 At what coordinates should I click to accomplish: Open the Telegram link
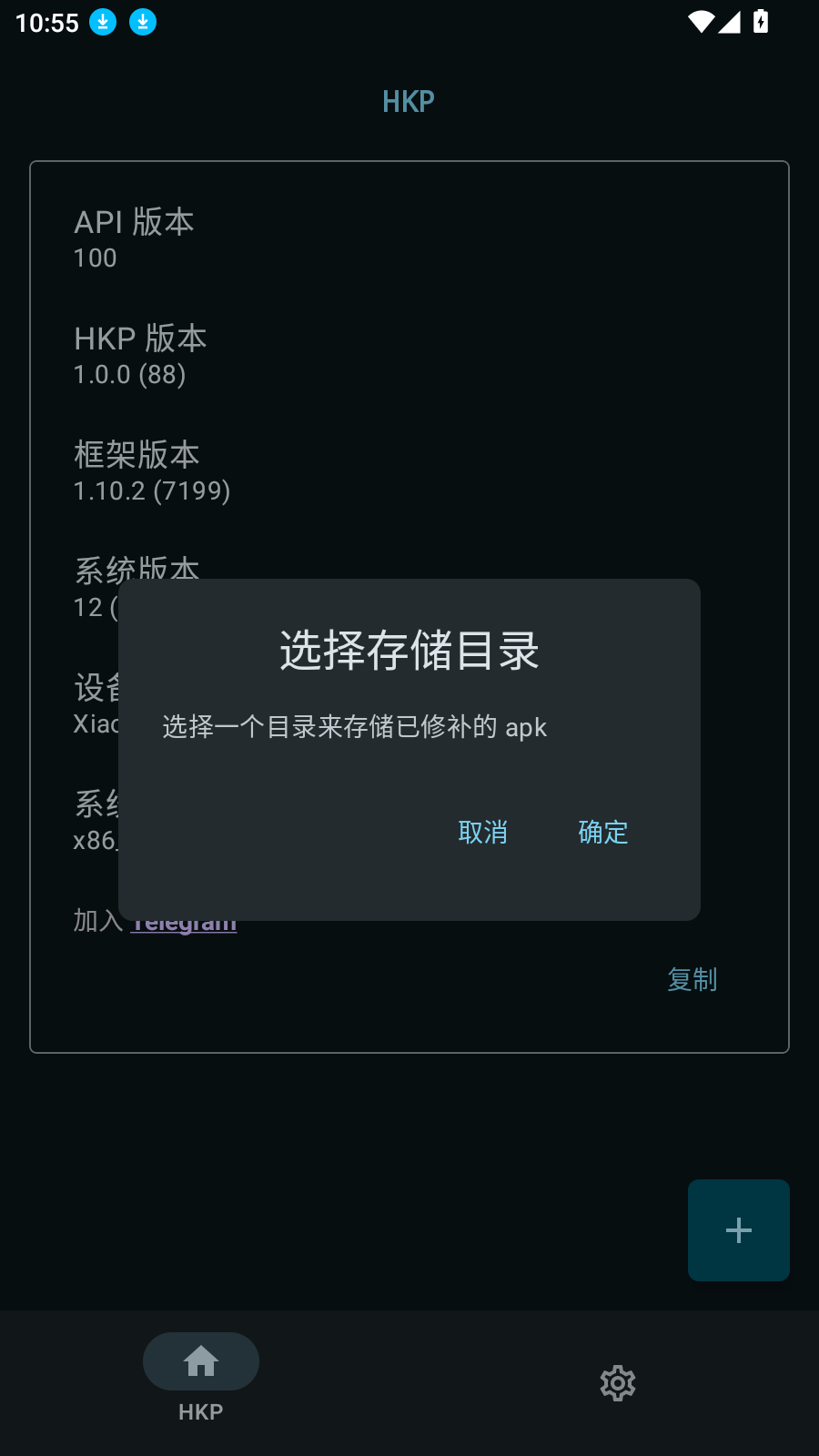[184, 922]
